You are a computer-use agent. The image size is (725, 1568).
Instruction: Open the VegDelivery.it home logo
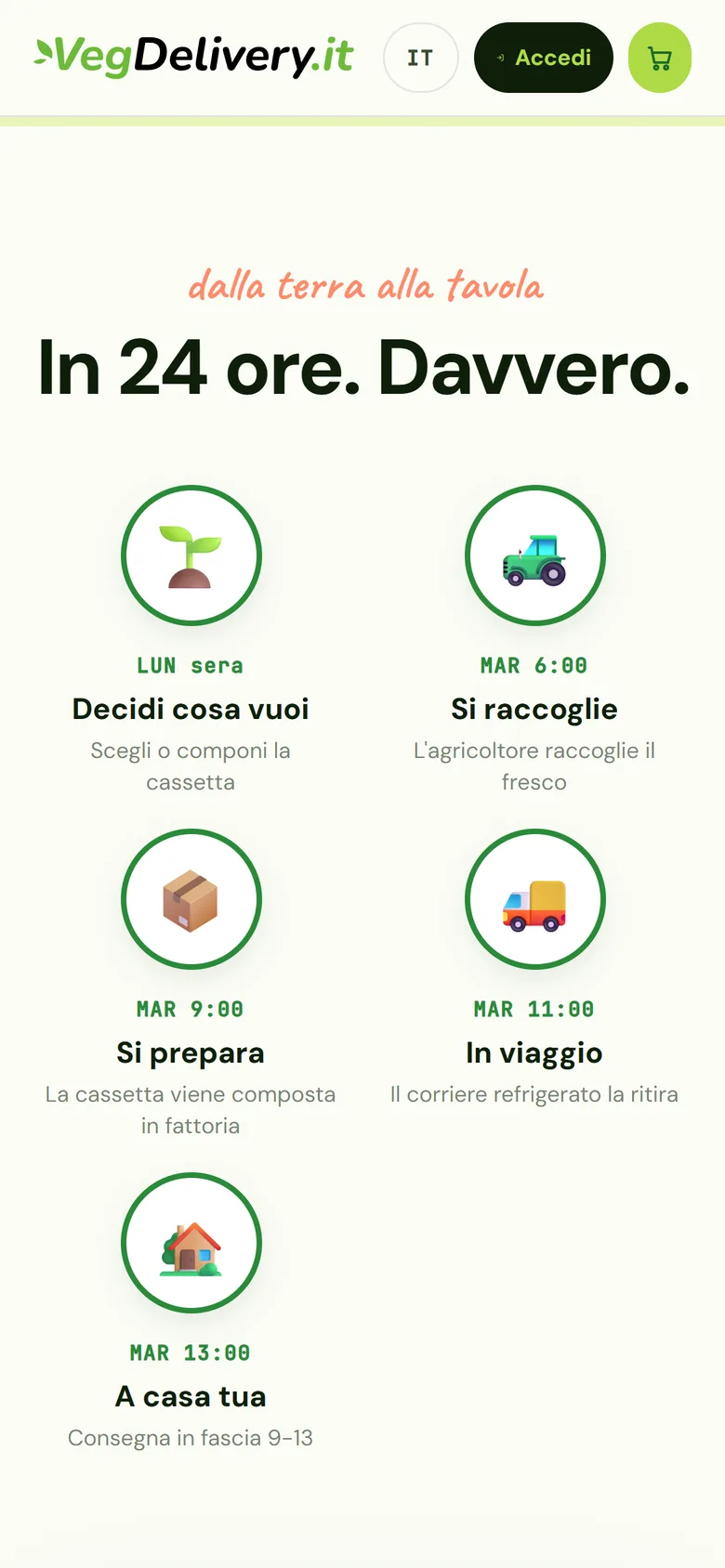click(x=194, y=57)
